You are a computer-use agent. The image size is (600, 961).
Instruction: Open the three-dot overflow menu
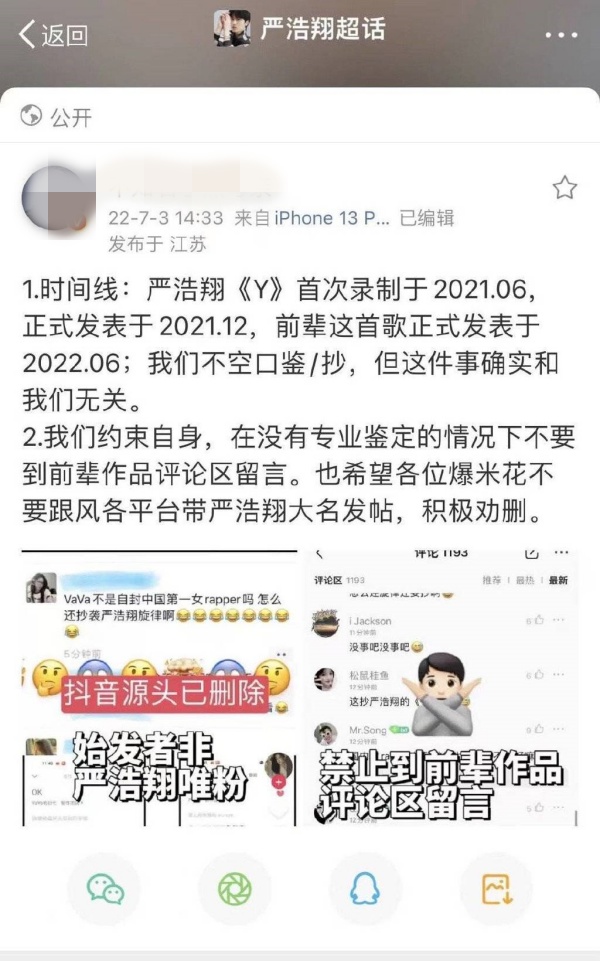pyautogui.click(x=561, y=35)
